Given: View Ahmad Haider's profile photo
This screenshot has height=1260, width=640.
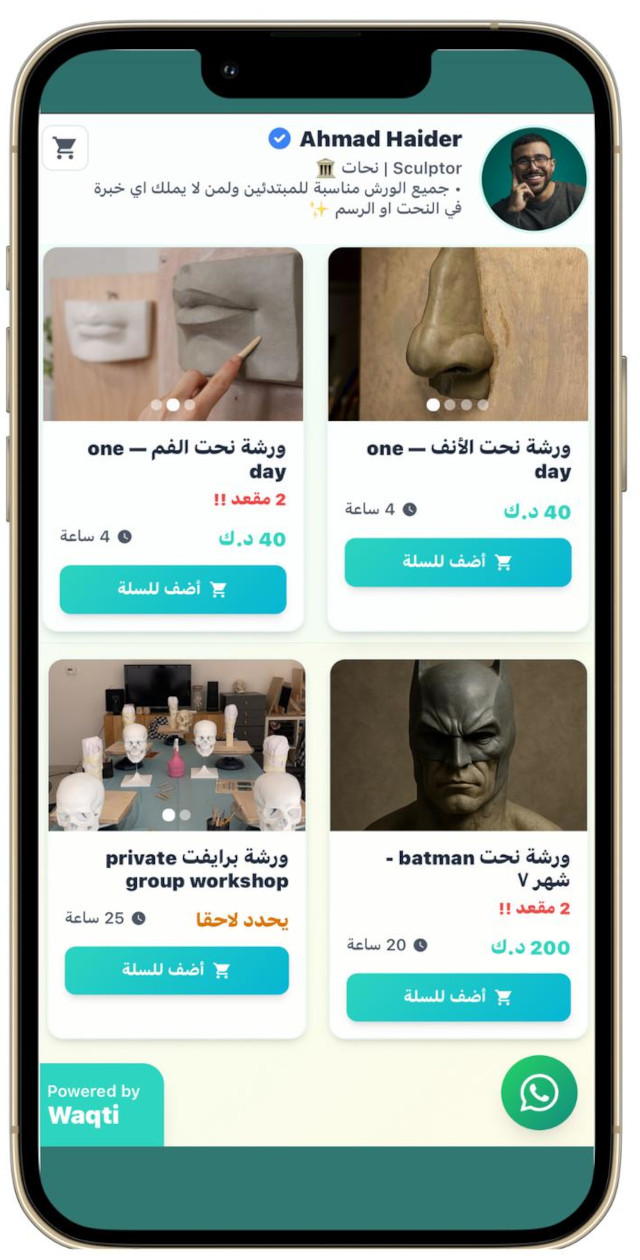Looking at the screenshot, I should pyautogui.click(x=533, y=179).
